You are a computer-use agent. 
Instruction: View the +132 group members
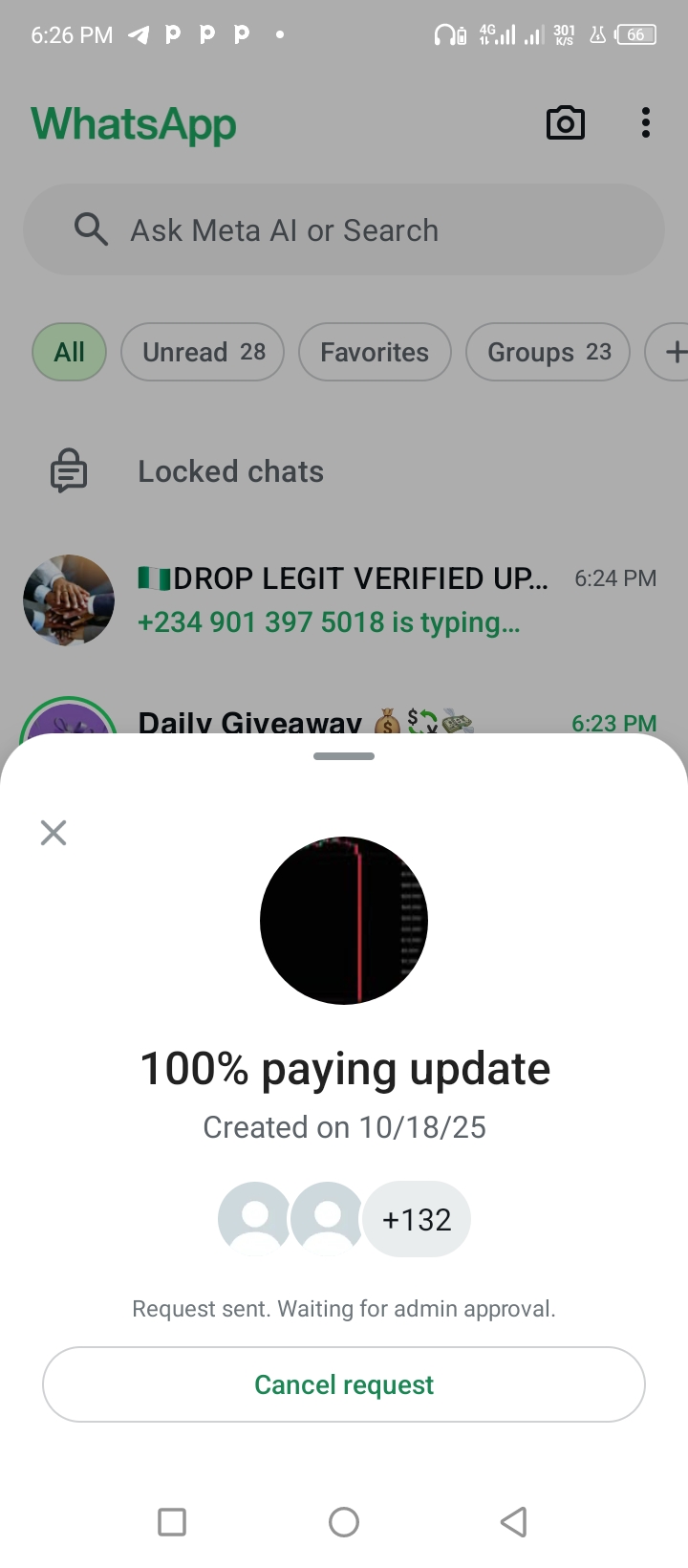pos(417,1220)
